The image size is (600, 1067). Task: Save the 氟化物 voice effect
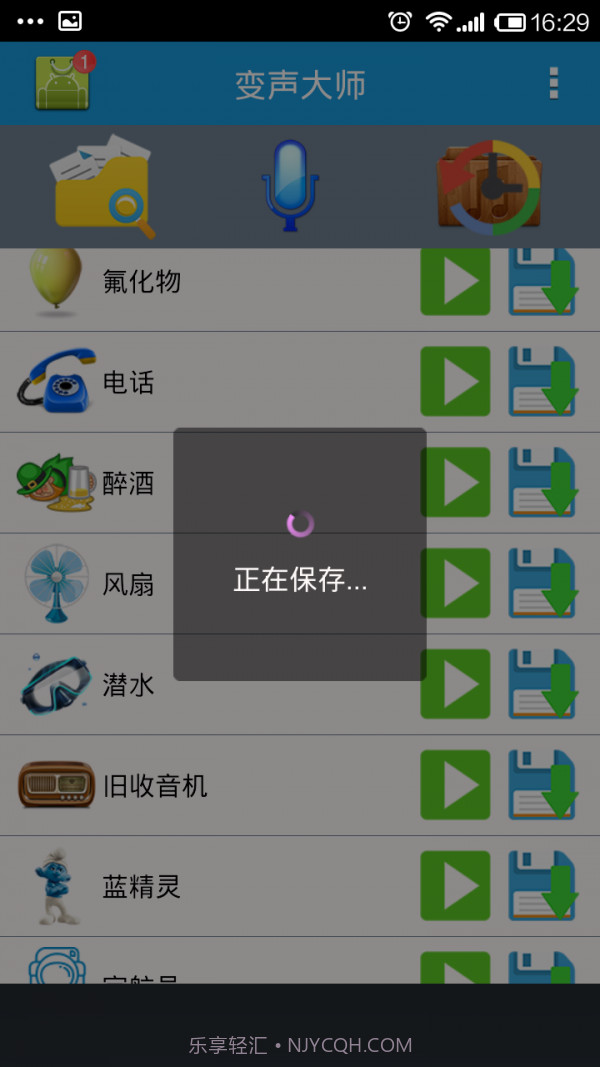(542, 282)
